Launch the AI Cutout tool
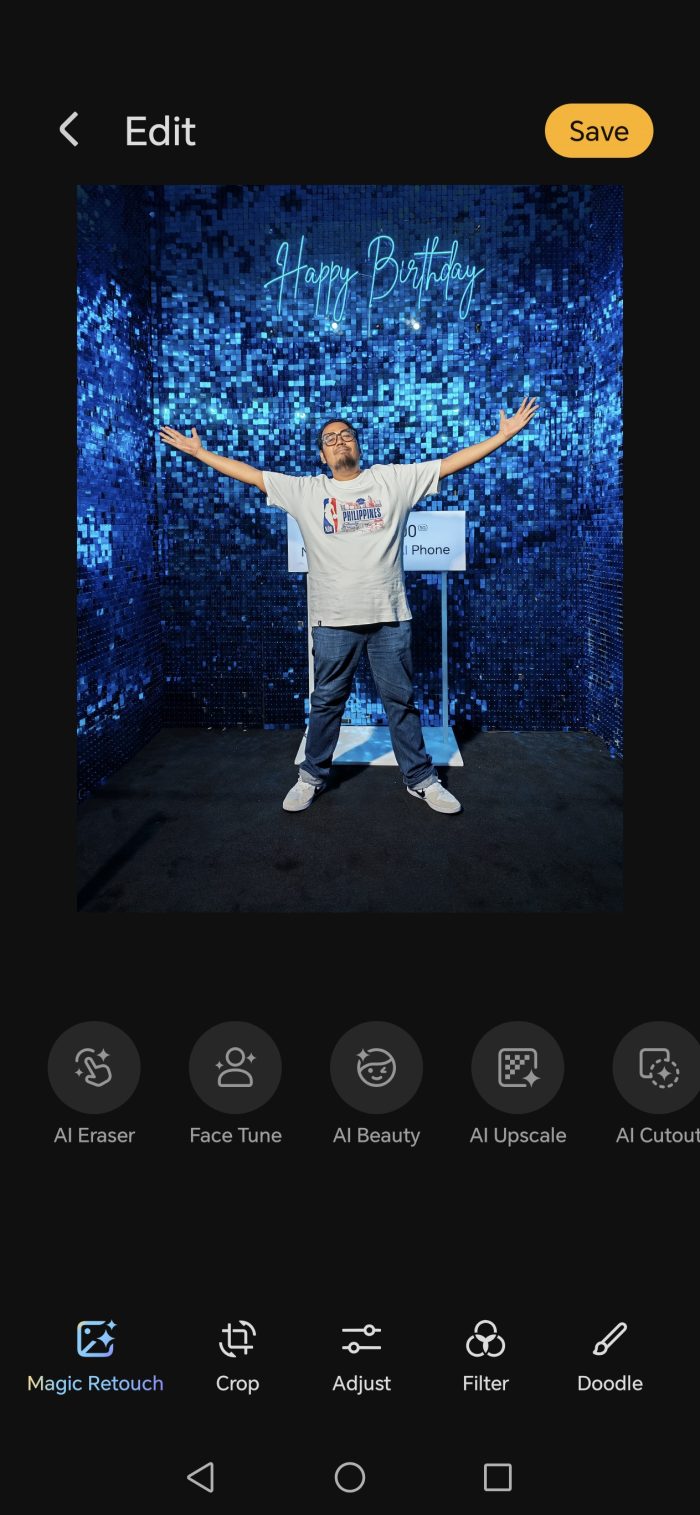Screen dimensions: 700x1515 click(657, 1068)
